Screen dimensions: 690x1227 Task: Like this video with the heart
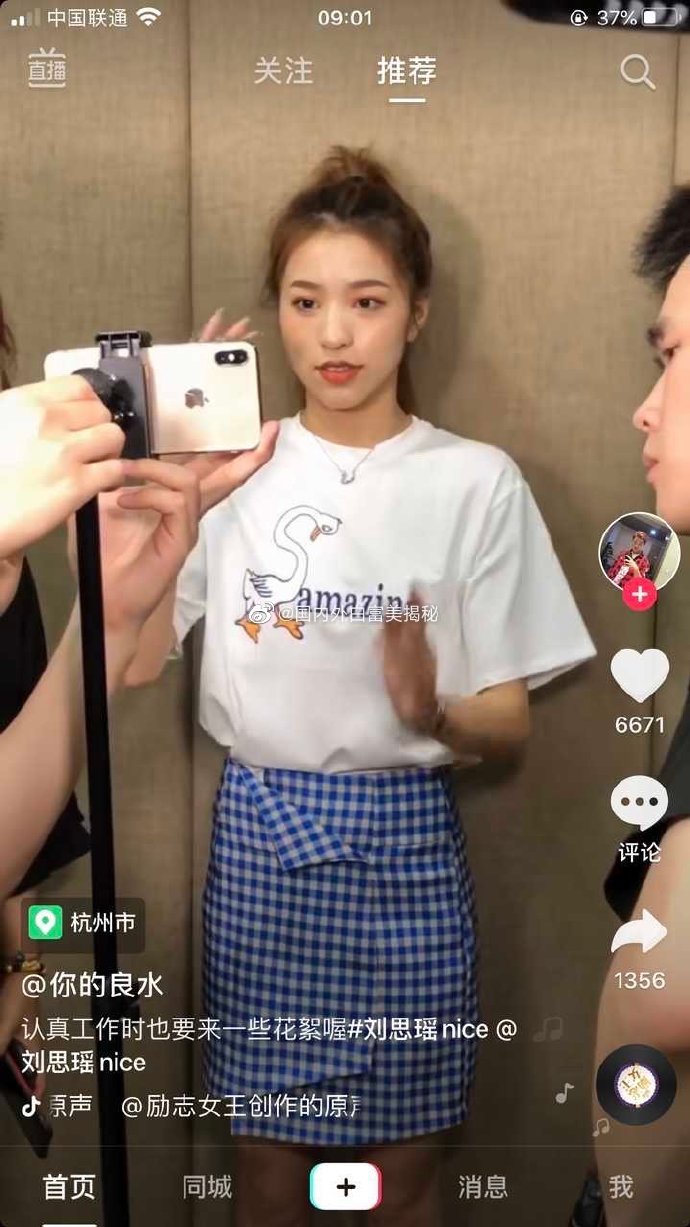click(639, 676)
